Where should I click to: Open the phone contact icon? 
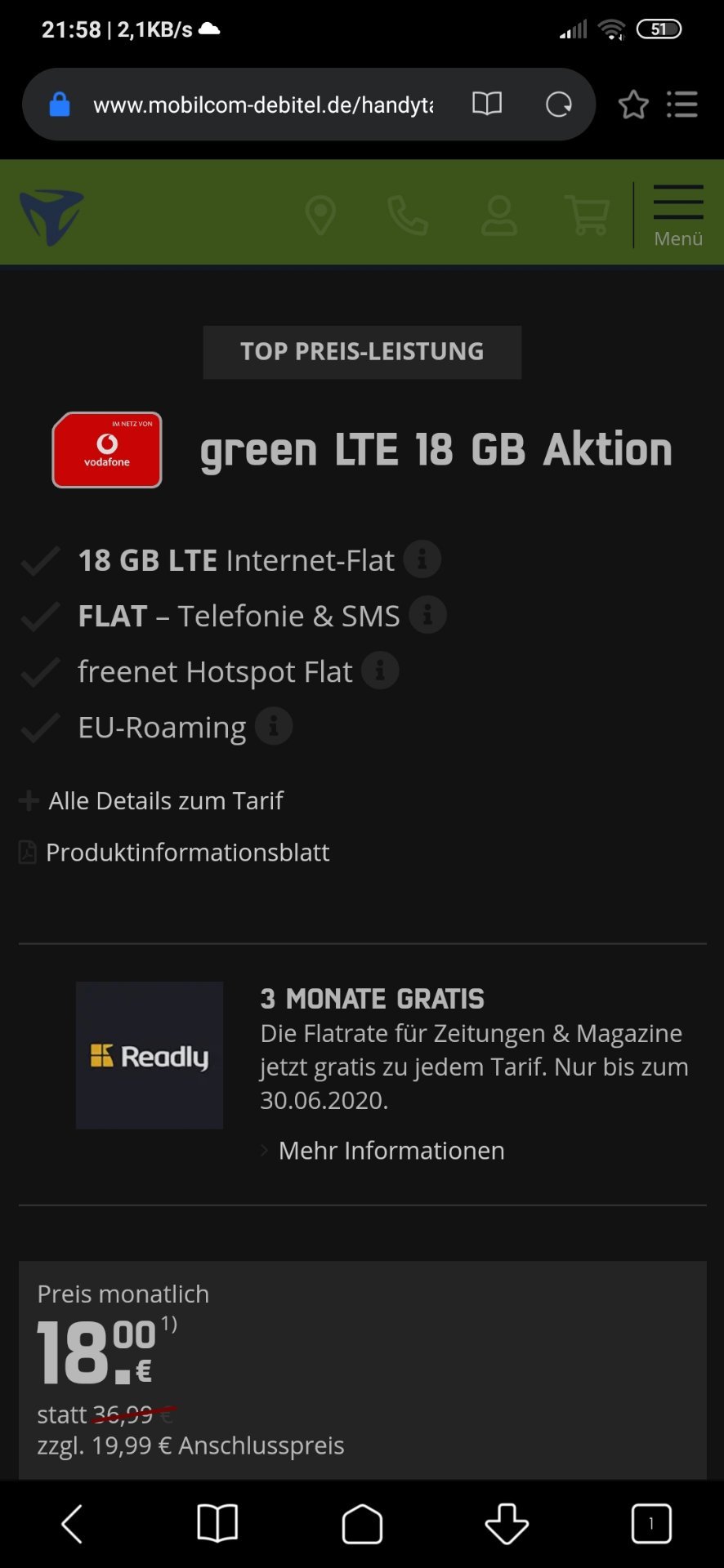point(408,216)
